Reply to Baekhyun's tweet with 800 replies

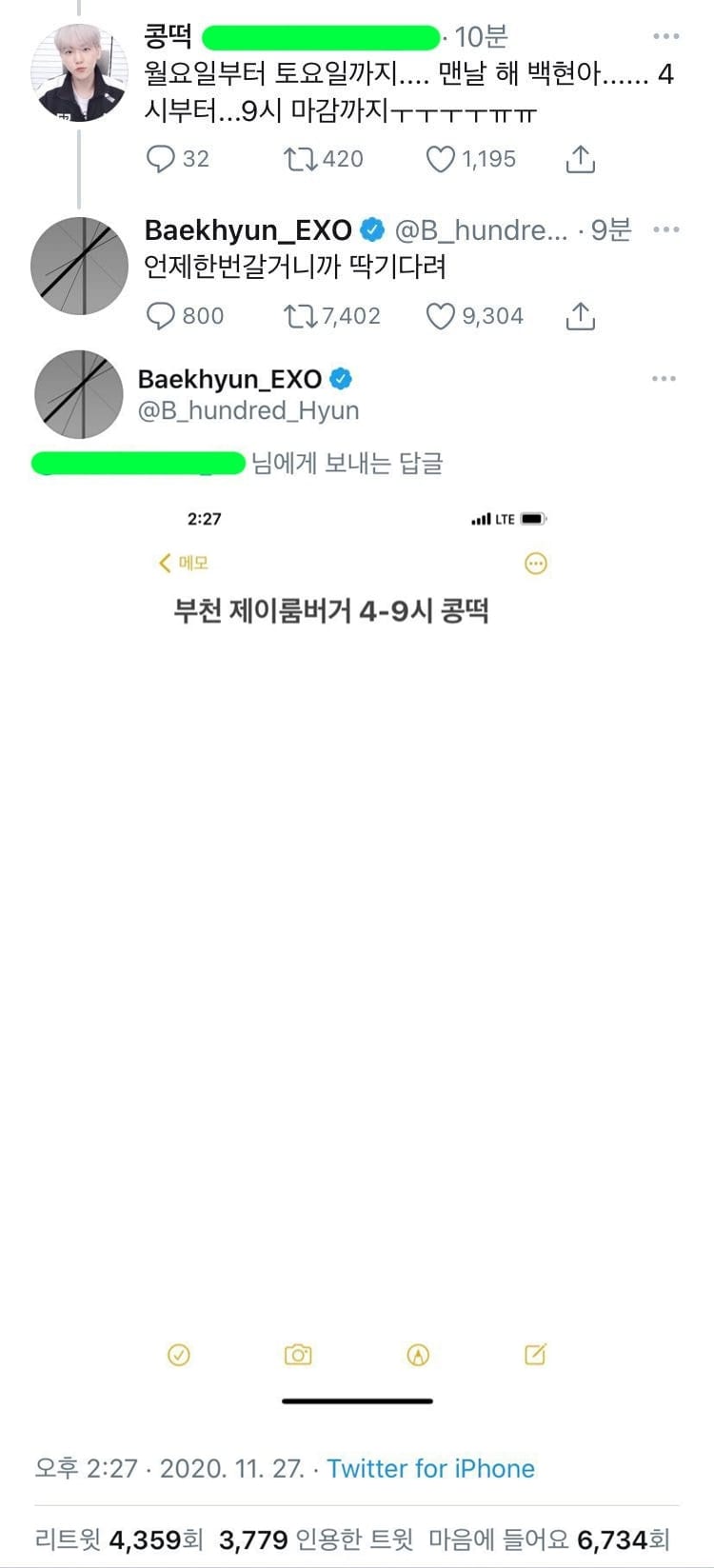tap(185, 316)
